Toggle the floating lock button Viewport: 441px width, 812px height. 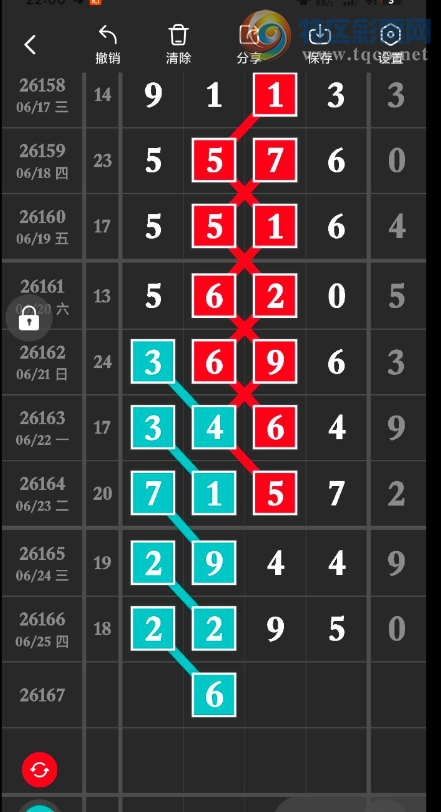pos(29,318)
